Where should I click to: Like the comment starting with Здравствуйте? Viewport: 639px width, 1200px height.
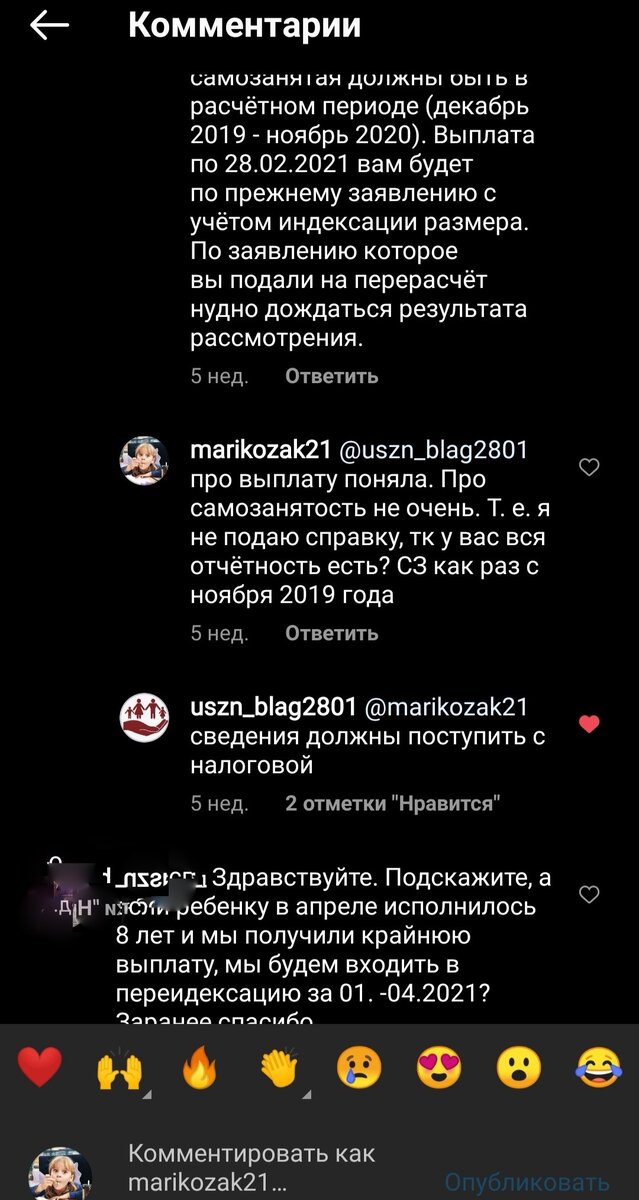point(589,894)
